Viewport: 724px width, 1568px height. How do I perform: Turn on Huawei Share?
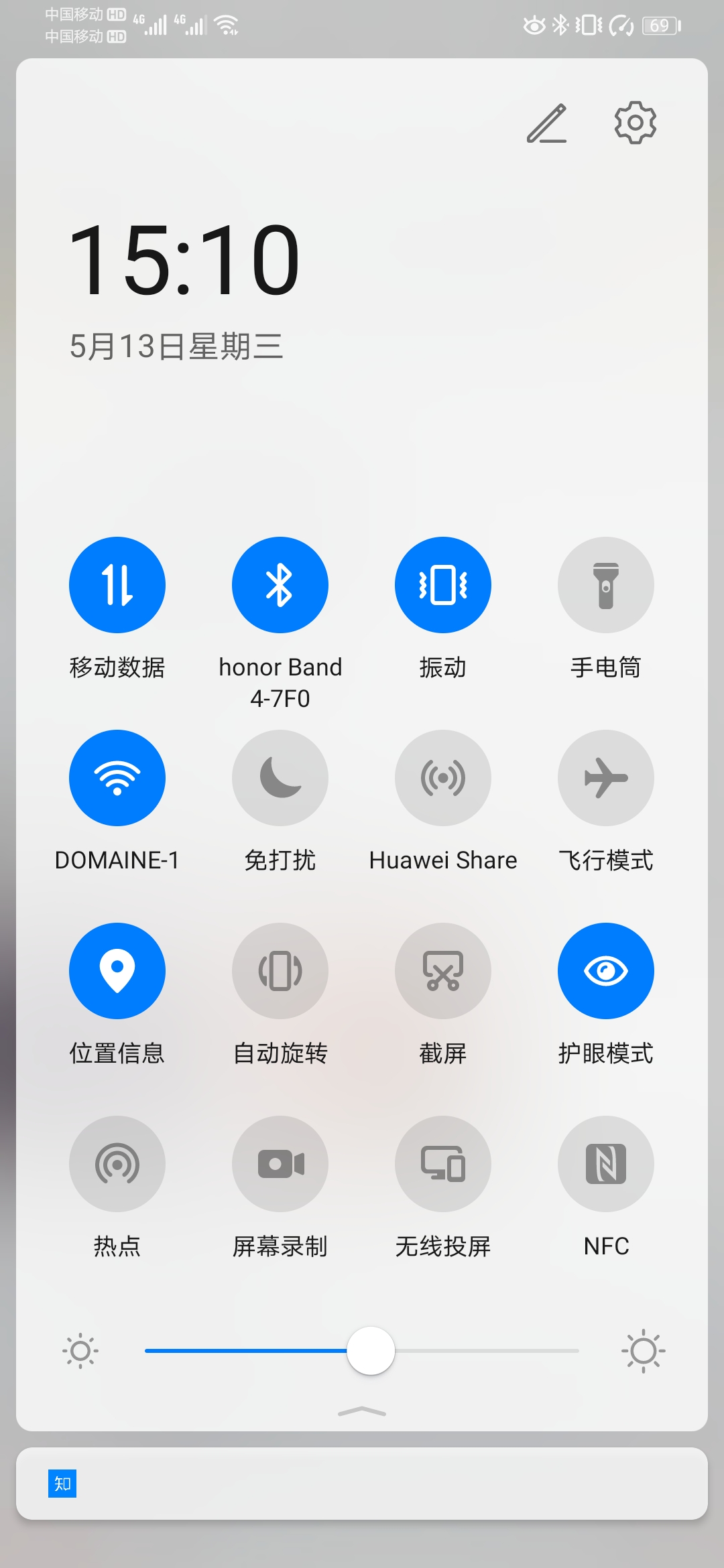point(443,778)
